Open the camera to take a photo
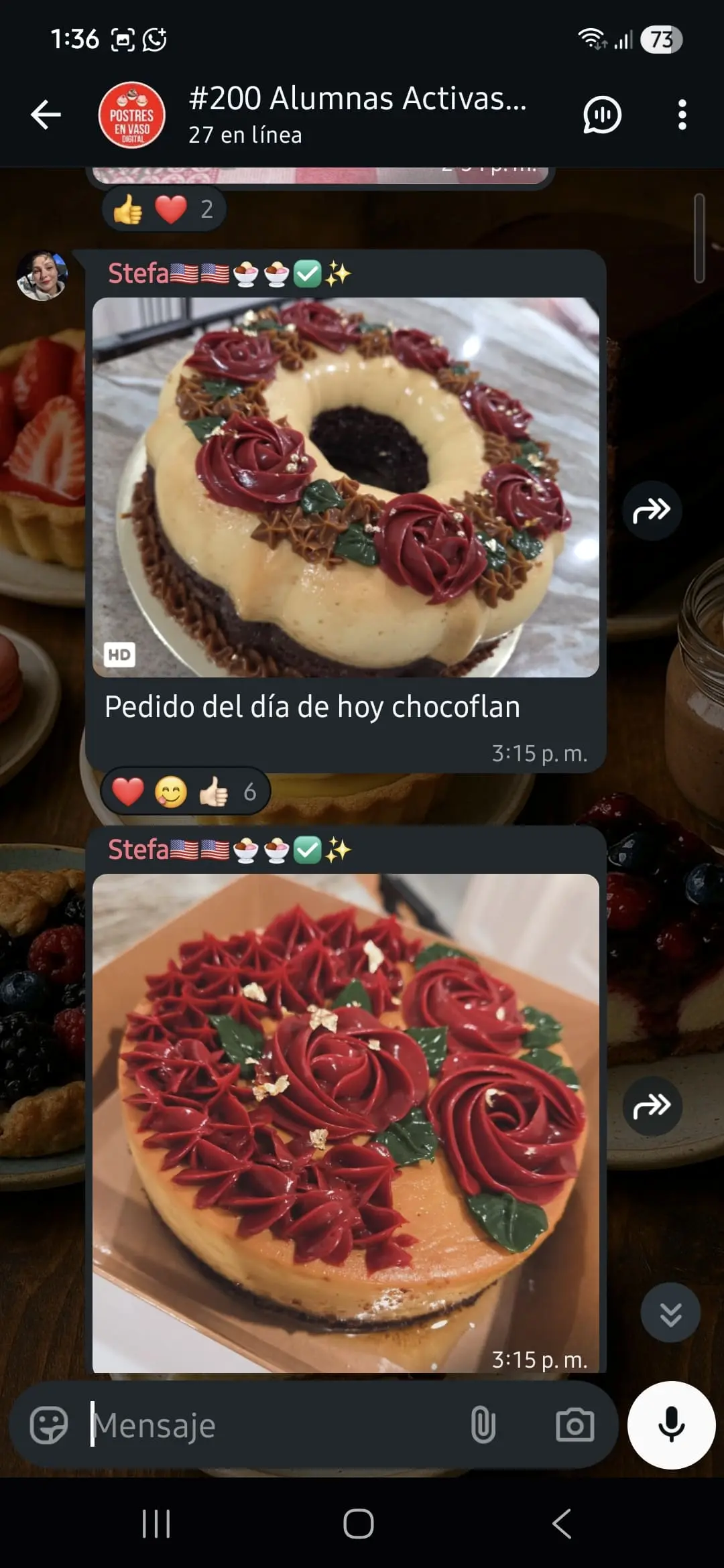Screen dimensions: 724x1568 point(575,1425)
